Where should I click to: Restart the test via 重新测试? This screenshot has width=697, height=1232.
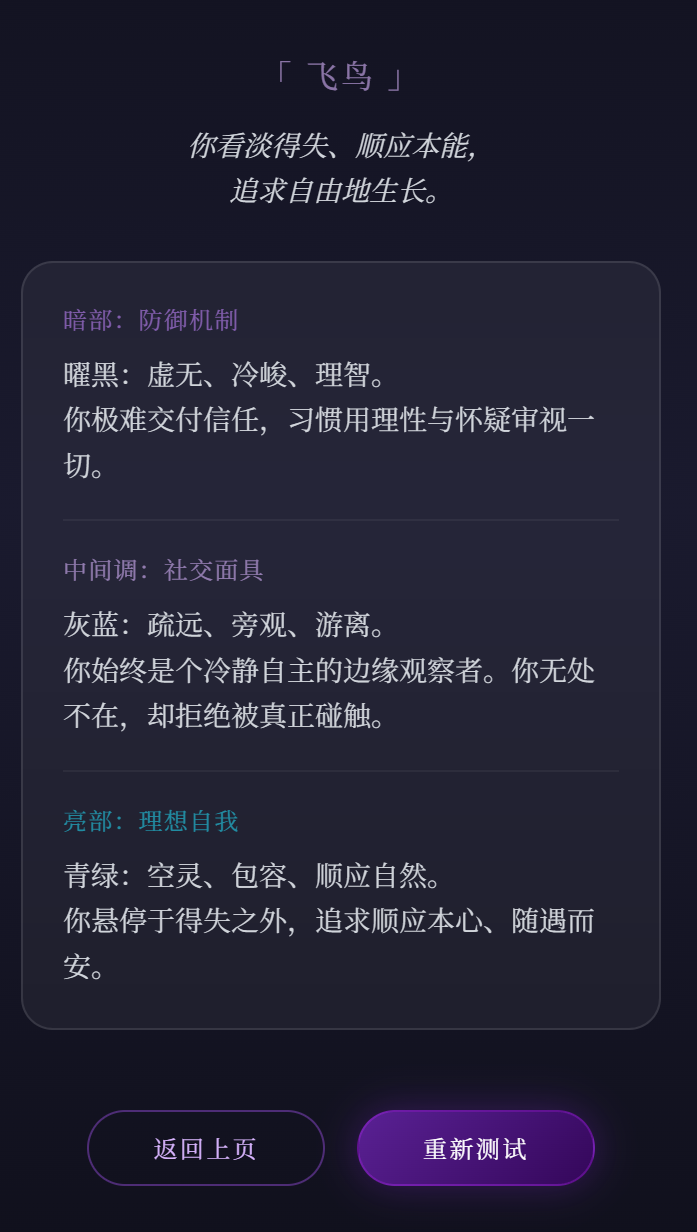click(476, 1148)
